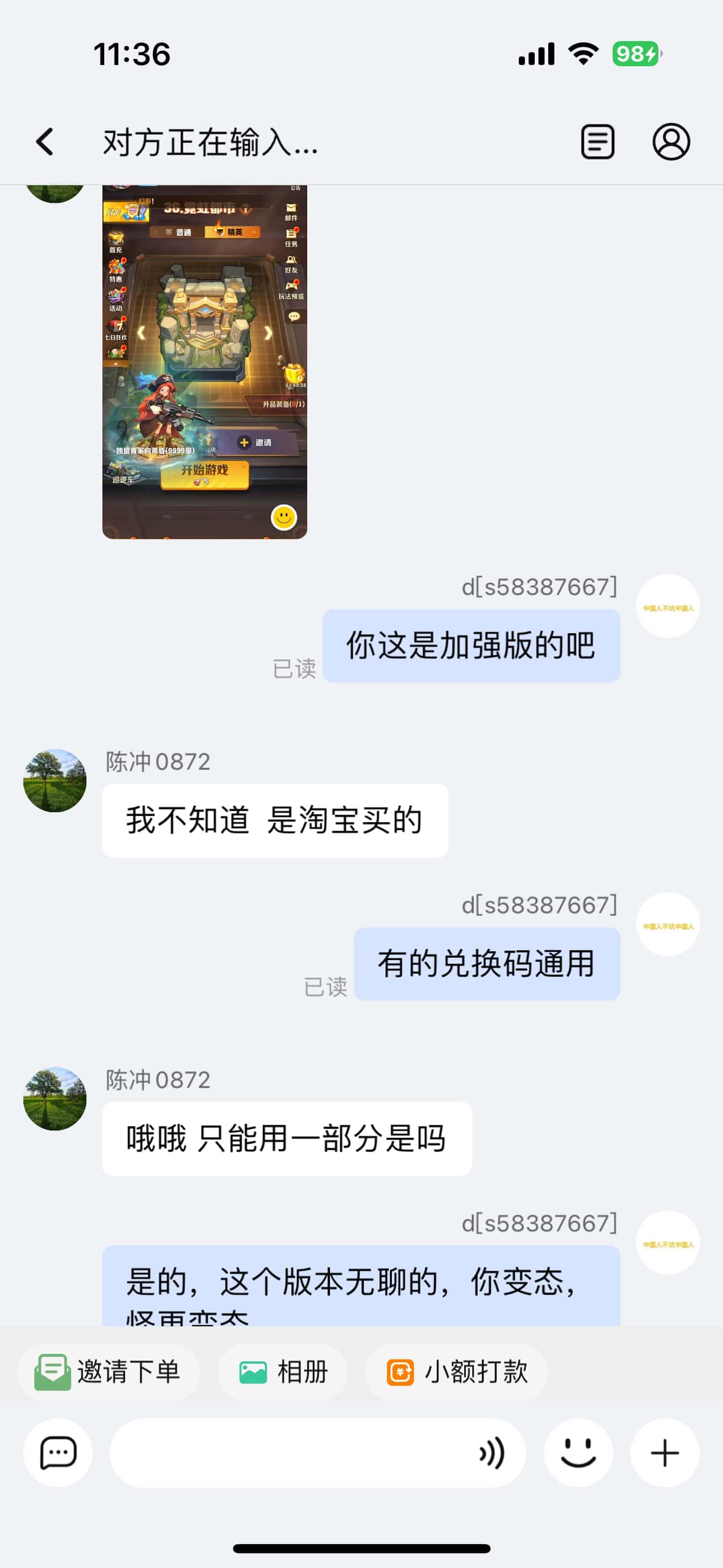Tap your avatar beside 有的兑换码通用
This screenshot has width=723, height=1568.
[668, 924]
